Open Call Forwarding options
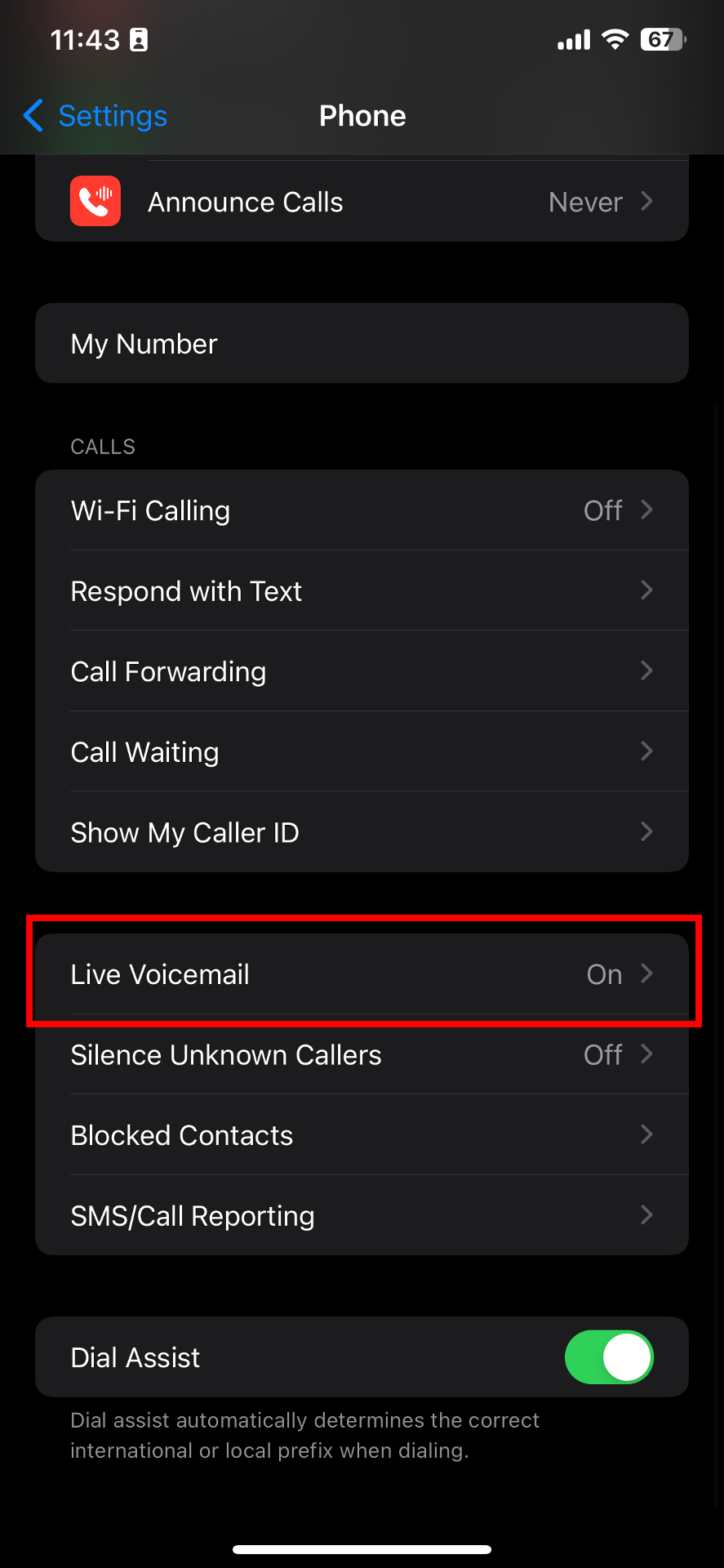 [362, 671]
